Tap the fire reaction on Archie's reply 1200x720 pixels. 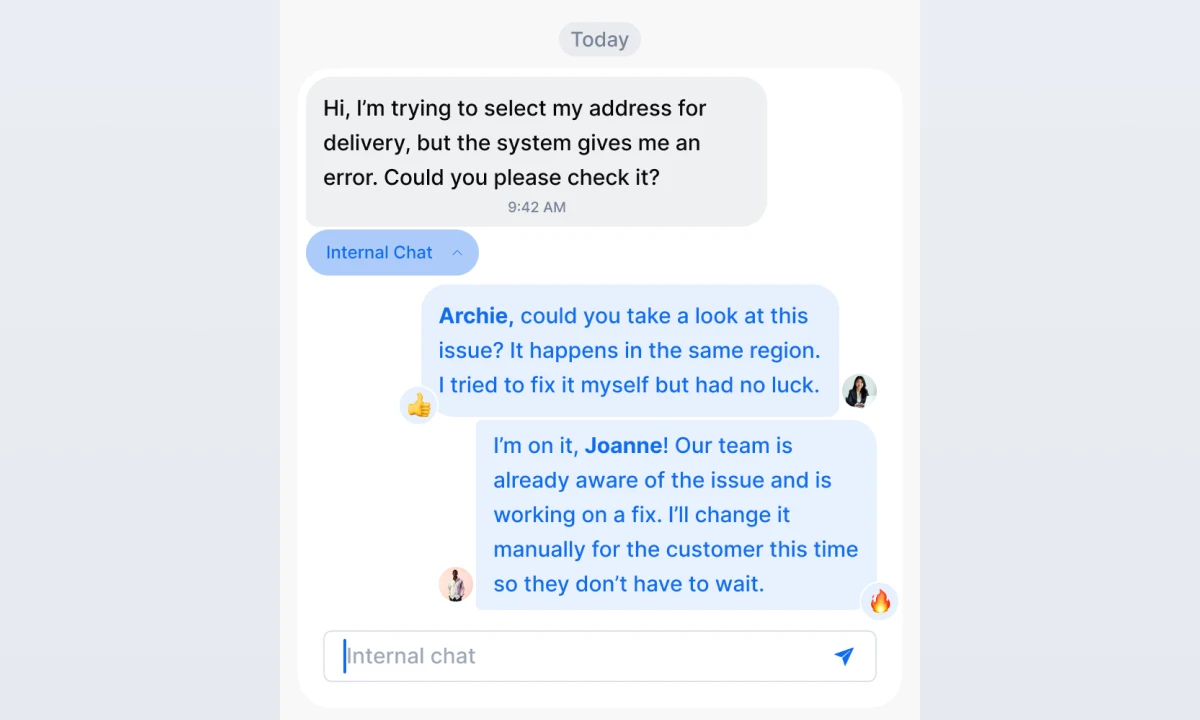[x=879, y=601]
